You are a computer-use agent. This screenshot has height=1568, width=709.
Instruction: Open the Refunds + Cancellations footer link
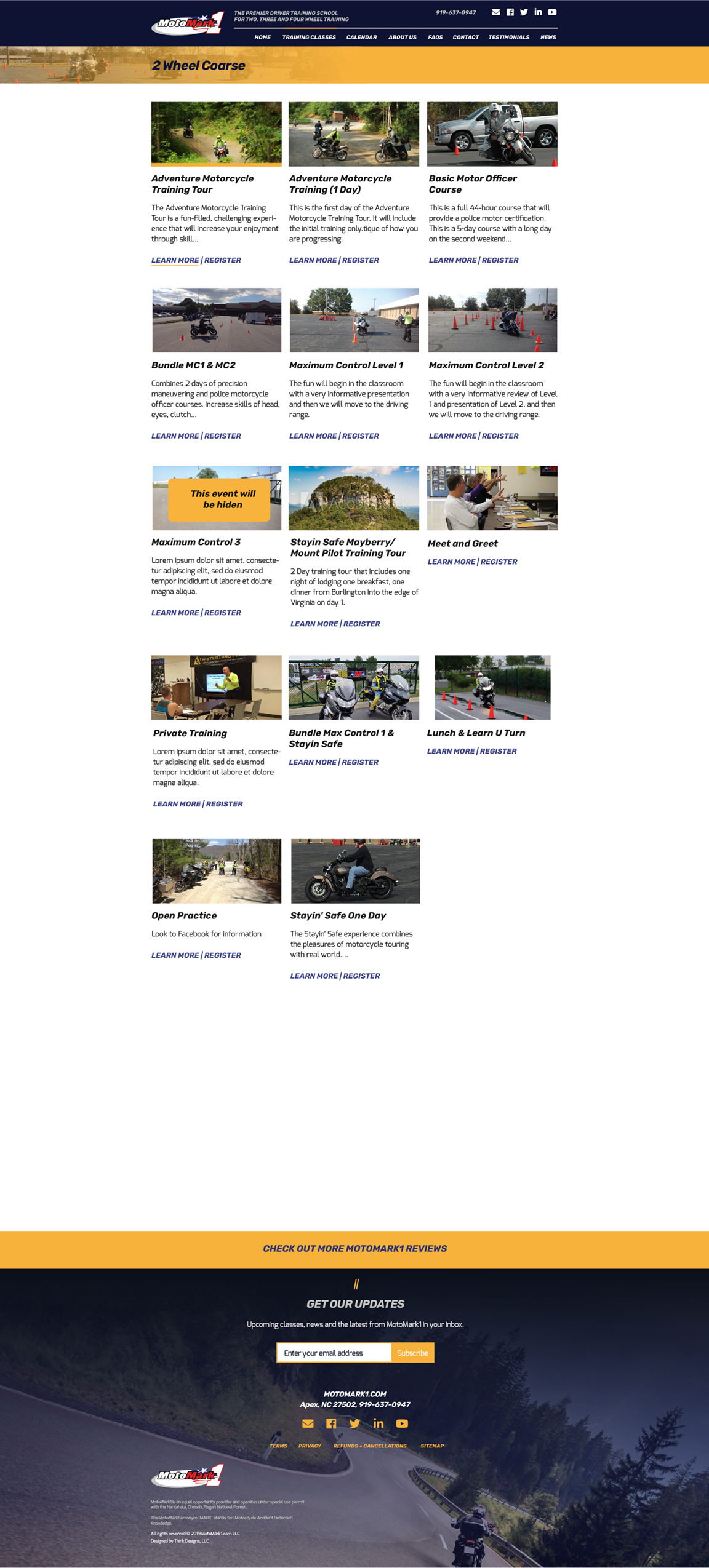pyautogui.click(x=369, y=1446)
